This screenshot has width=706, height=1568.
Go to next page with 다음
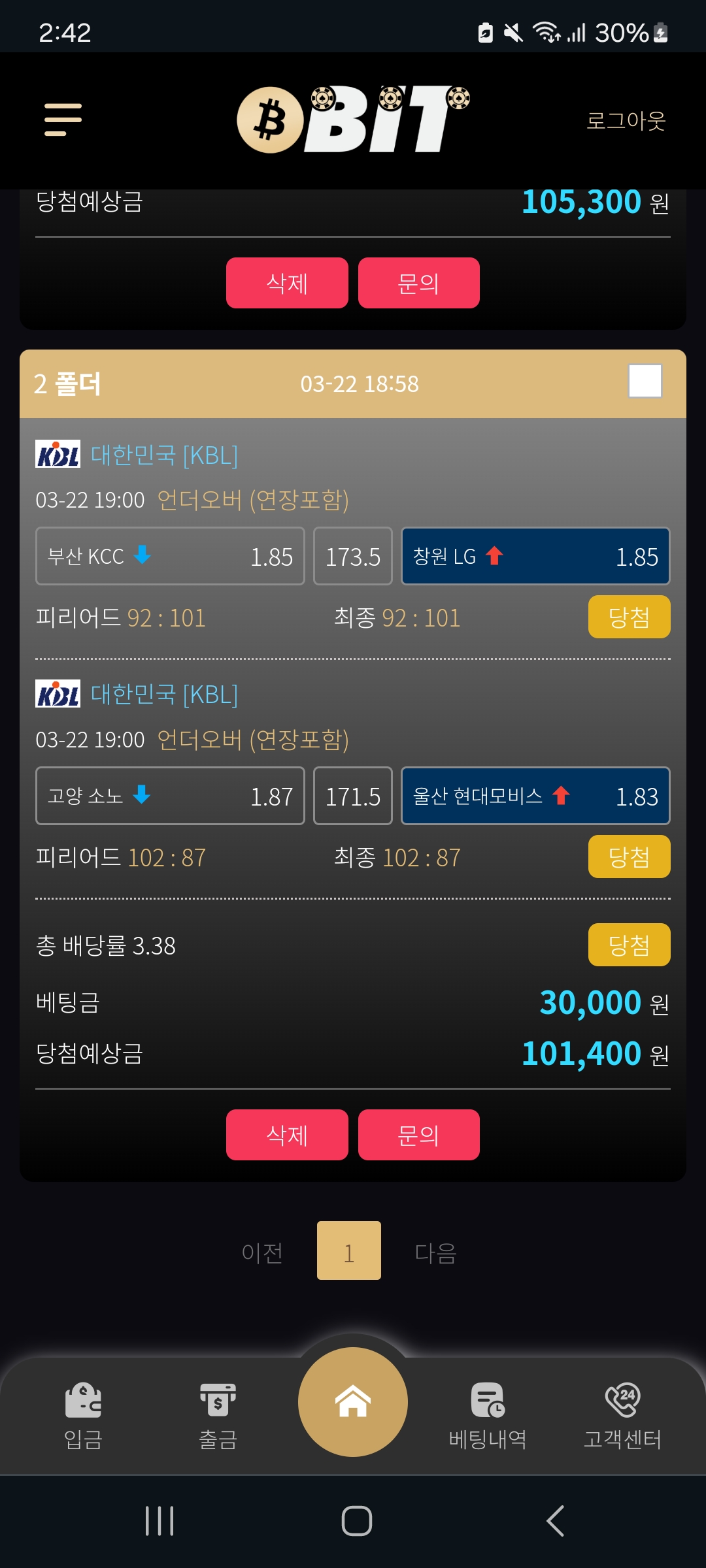[435, 1252]
